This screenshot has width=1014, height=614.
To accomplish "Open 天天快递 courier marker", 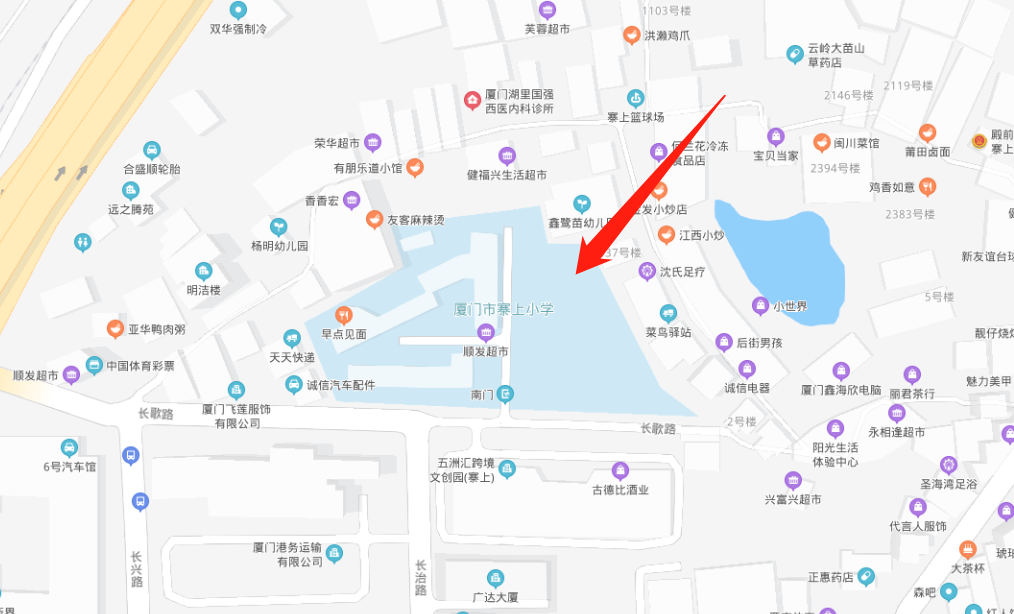I will click(292, 338).
